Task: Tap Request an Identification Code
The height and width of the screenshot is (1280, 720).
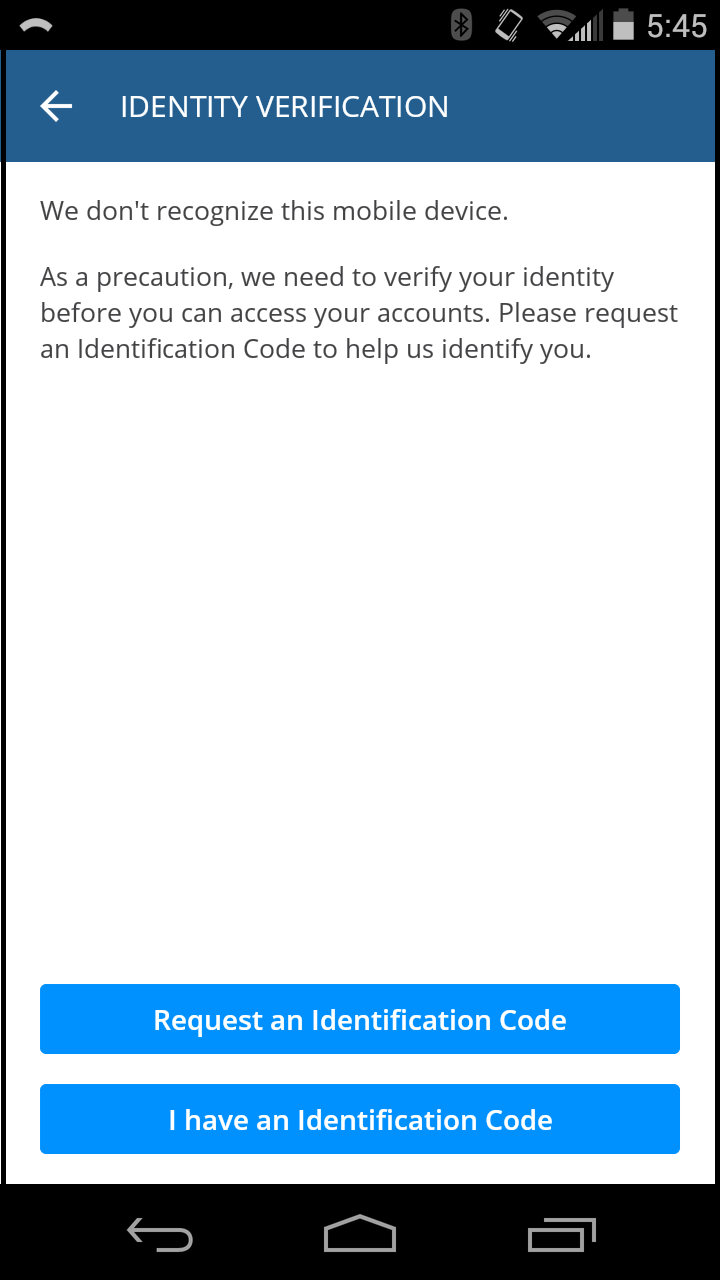Action: pos(360,1019)
